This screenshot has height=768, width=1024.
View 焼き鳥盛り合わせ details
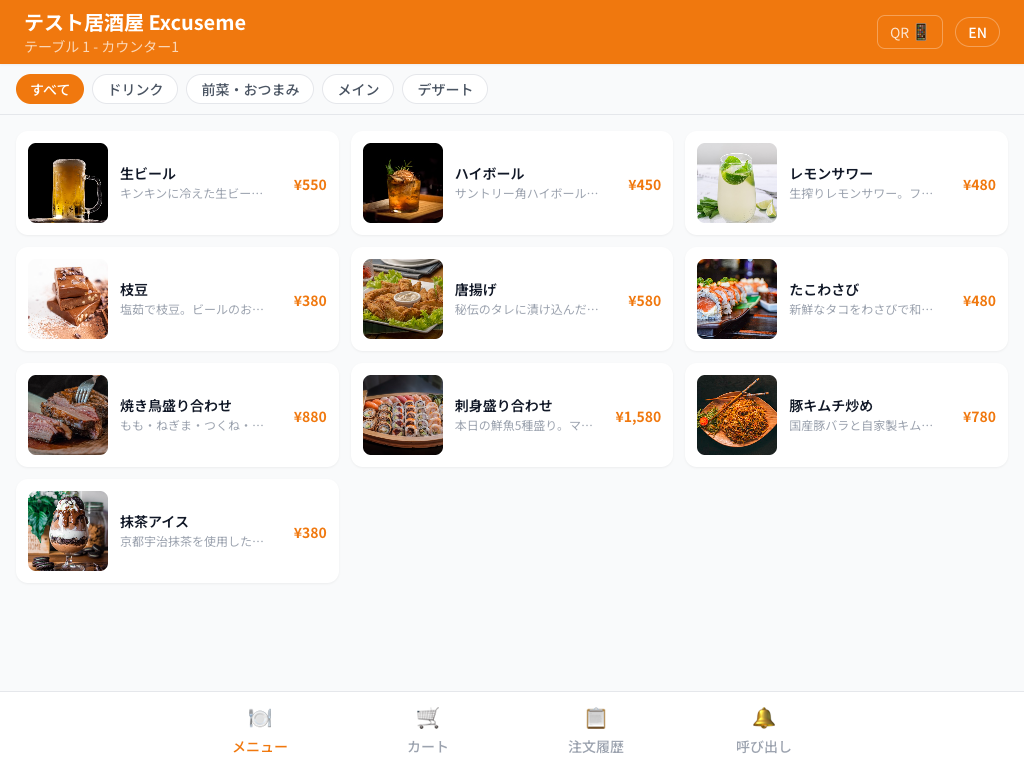[177, 415]
